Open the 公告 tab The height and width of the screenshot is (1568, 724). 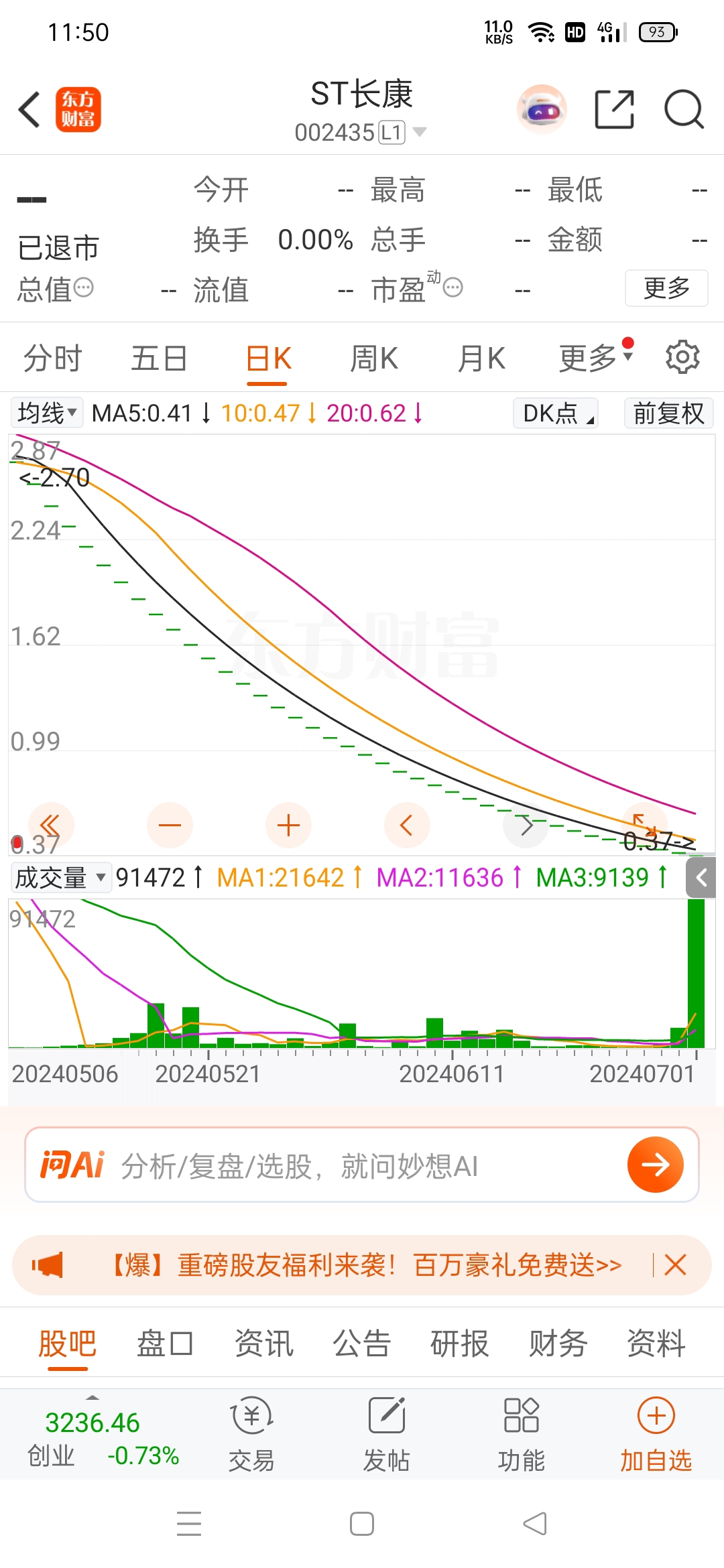pyautogui.click(x=361, y=1344)
